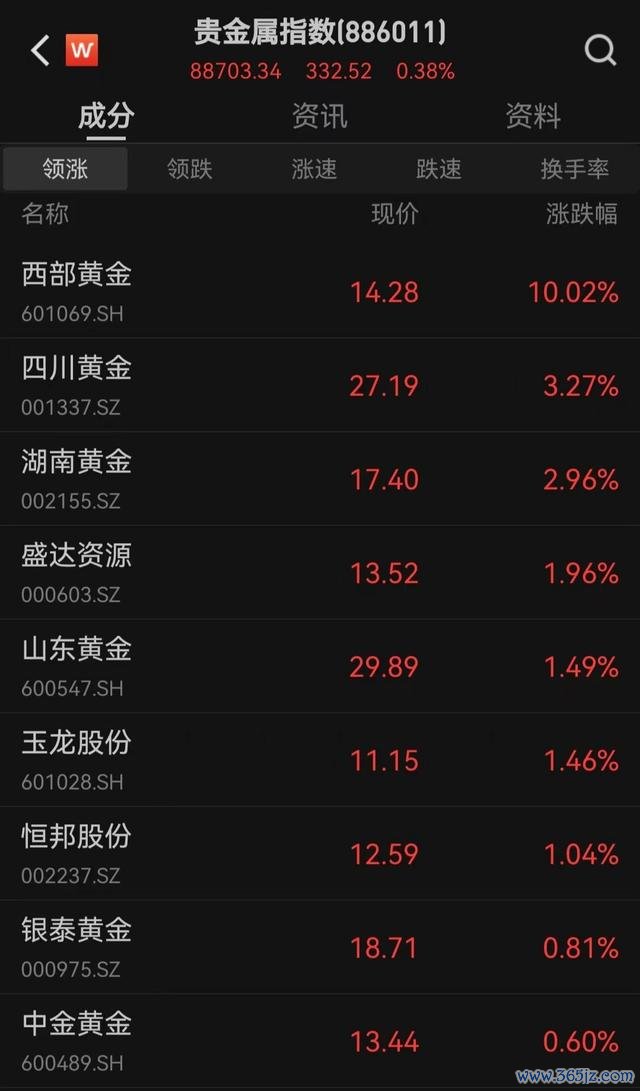Image resolution: width=640 pixels, height=1091 pixels.
Task: Open stock 盛达资源 000603.SZ
Action: click(320, 573)
